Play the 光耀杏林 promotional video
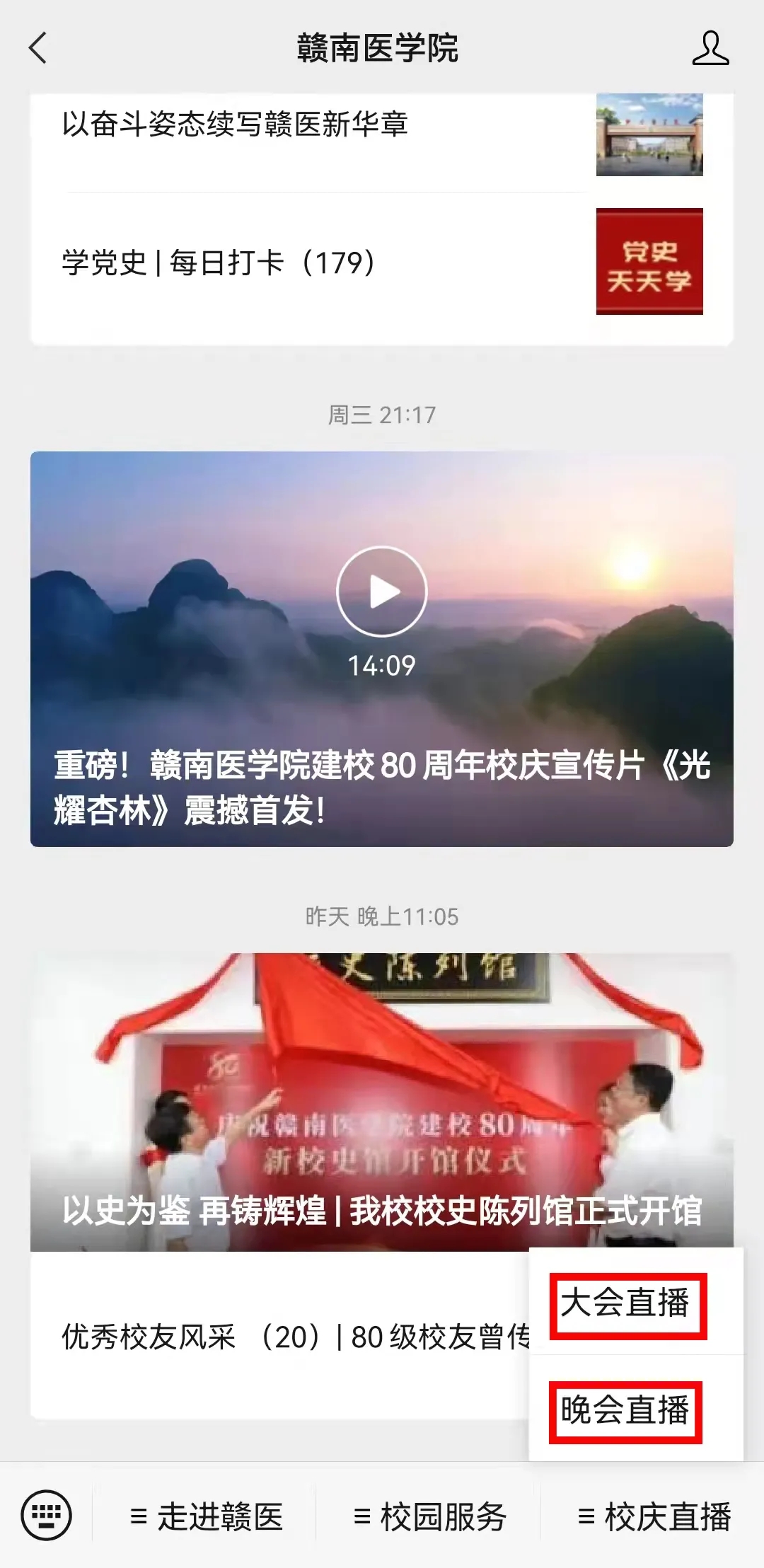 (381, 592)
